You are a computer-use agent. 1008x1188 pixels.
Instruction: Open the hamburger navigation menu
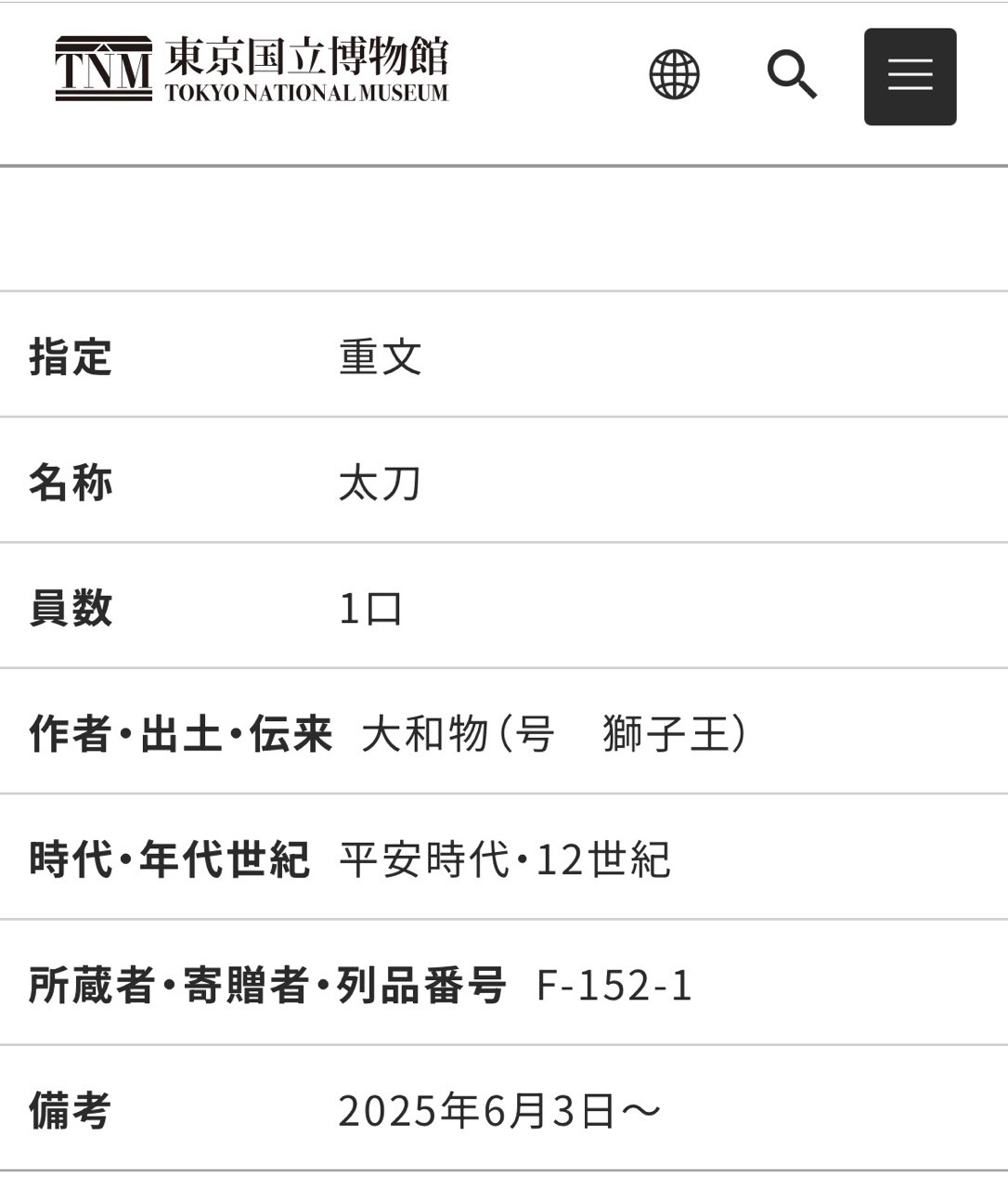(x=910, y=77)
